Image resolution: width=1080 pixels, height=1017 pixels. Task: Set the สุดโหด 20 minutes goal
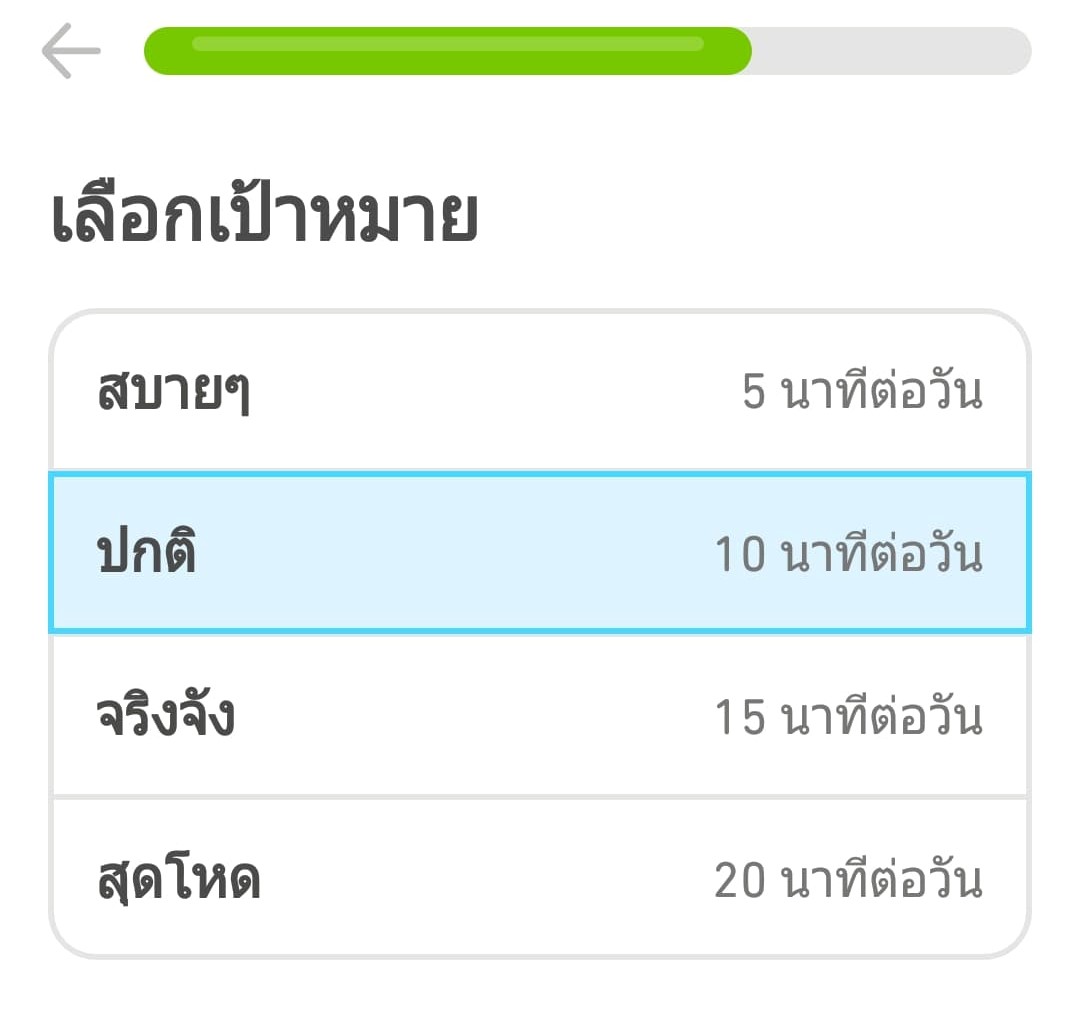click(539, 878)
